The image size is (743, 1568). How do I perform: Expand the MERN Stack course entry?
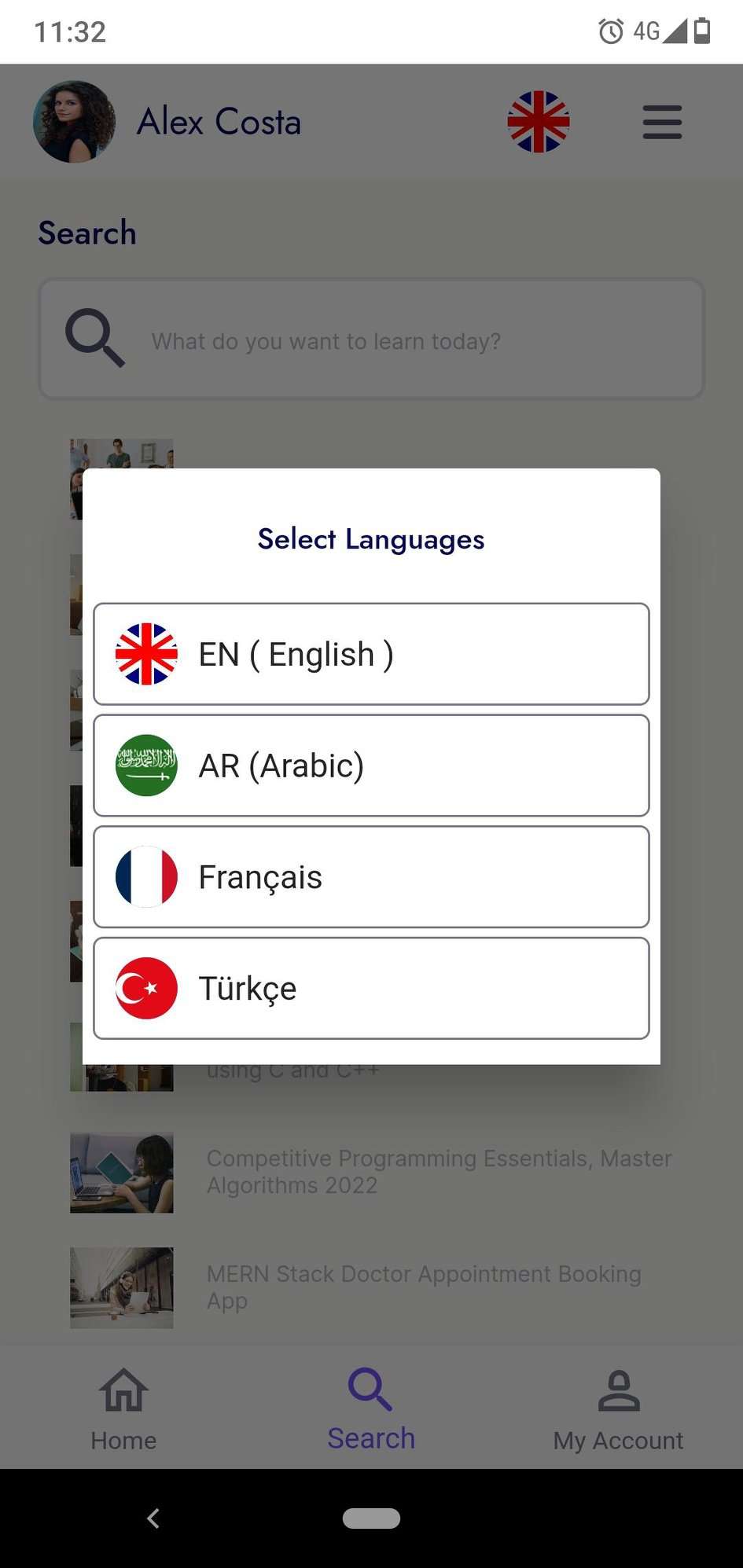tap(424, 1287)
